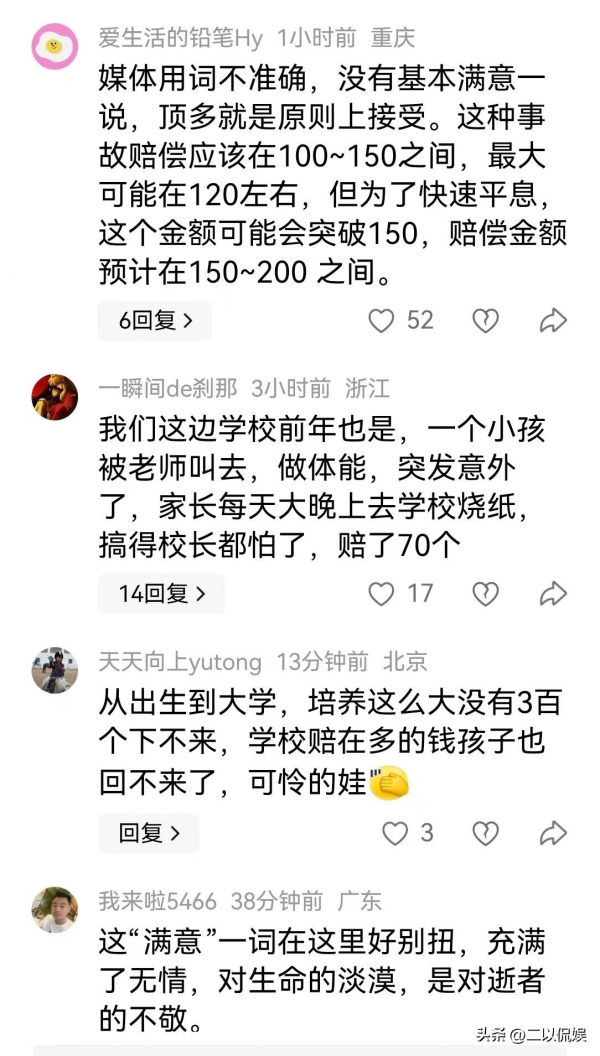Like the comment by 爱生活的铅笔Hy
Screen dimensions: 600x1056
click(x=382, y=320)
